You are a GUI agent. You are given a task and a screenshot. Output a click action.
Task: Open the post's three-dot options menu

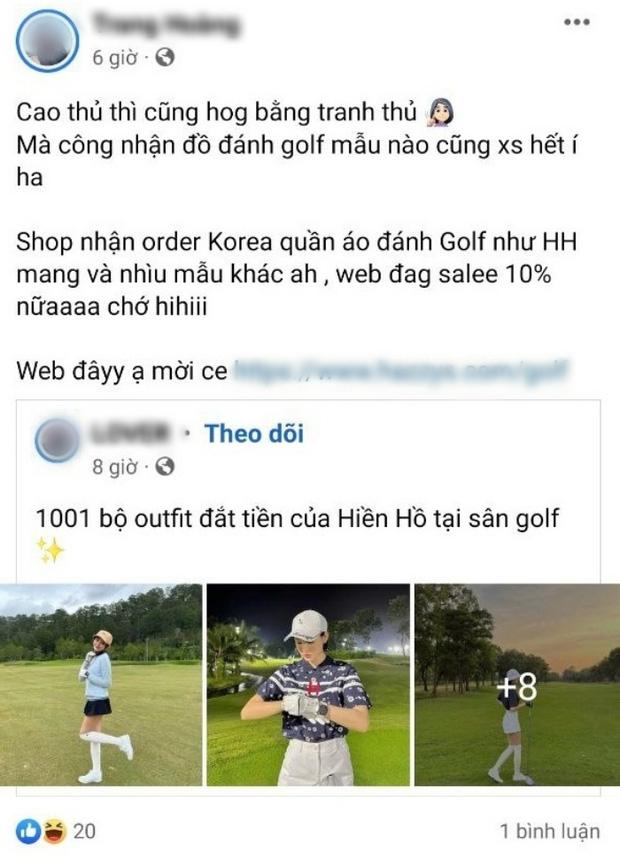pos(577,21)
